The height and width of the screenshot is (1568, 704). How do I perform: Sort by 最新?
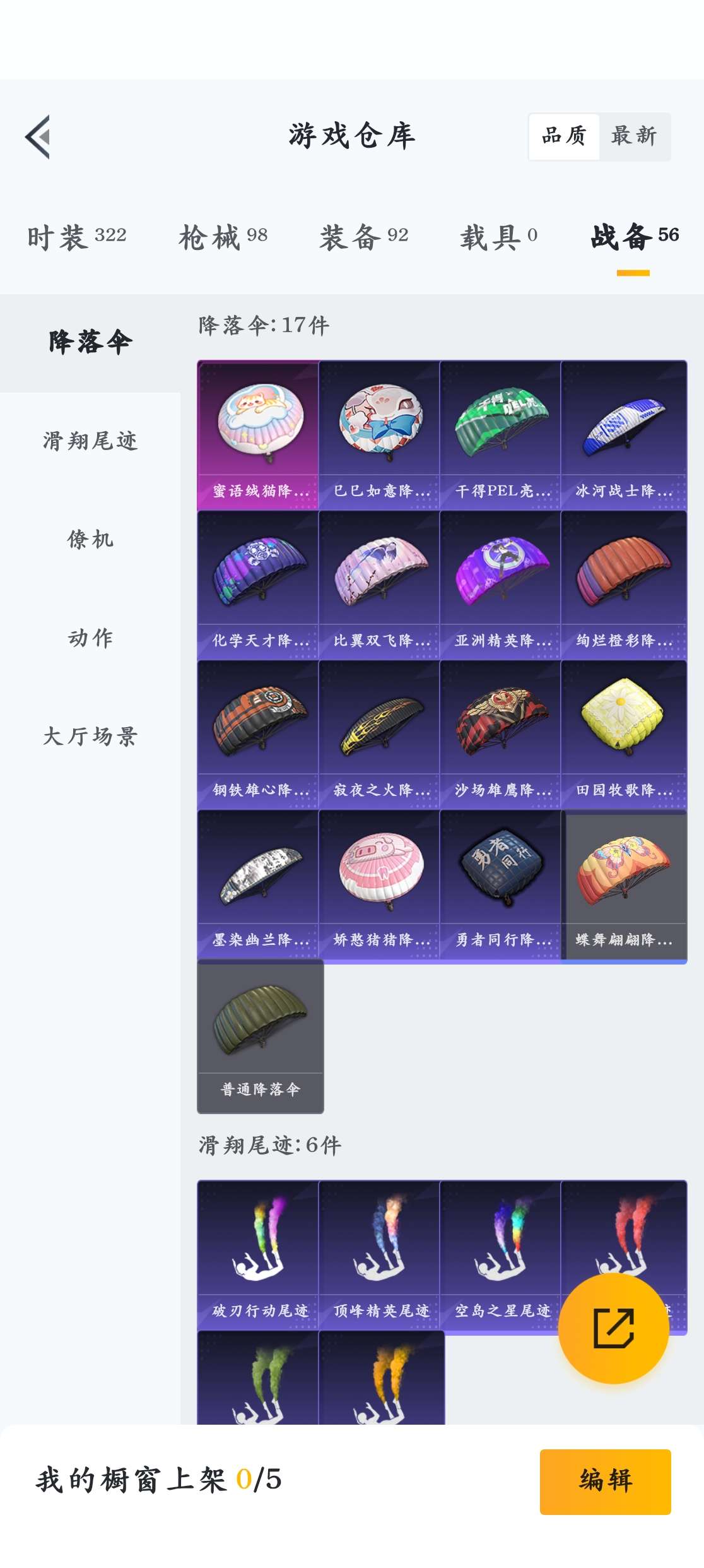(634, 136)
